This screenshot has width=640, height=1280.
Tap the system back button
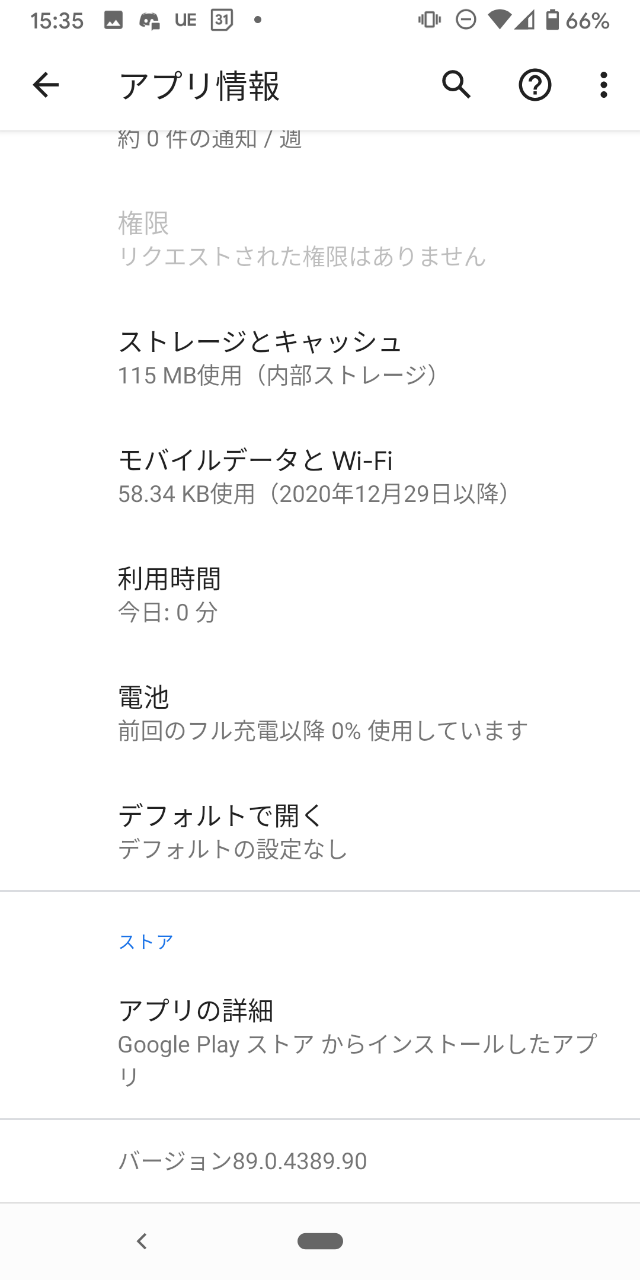point(142,1241)
